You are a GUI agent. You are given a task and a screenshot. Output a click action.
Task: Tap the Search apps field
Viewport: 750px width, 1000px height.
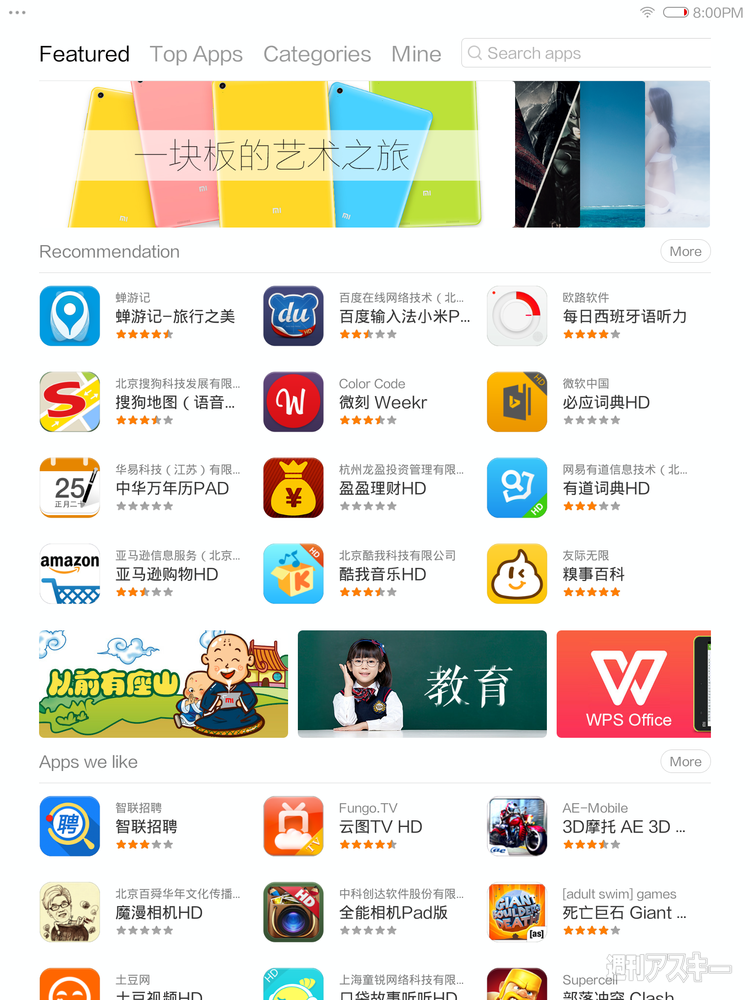click(590, 54)
